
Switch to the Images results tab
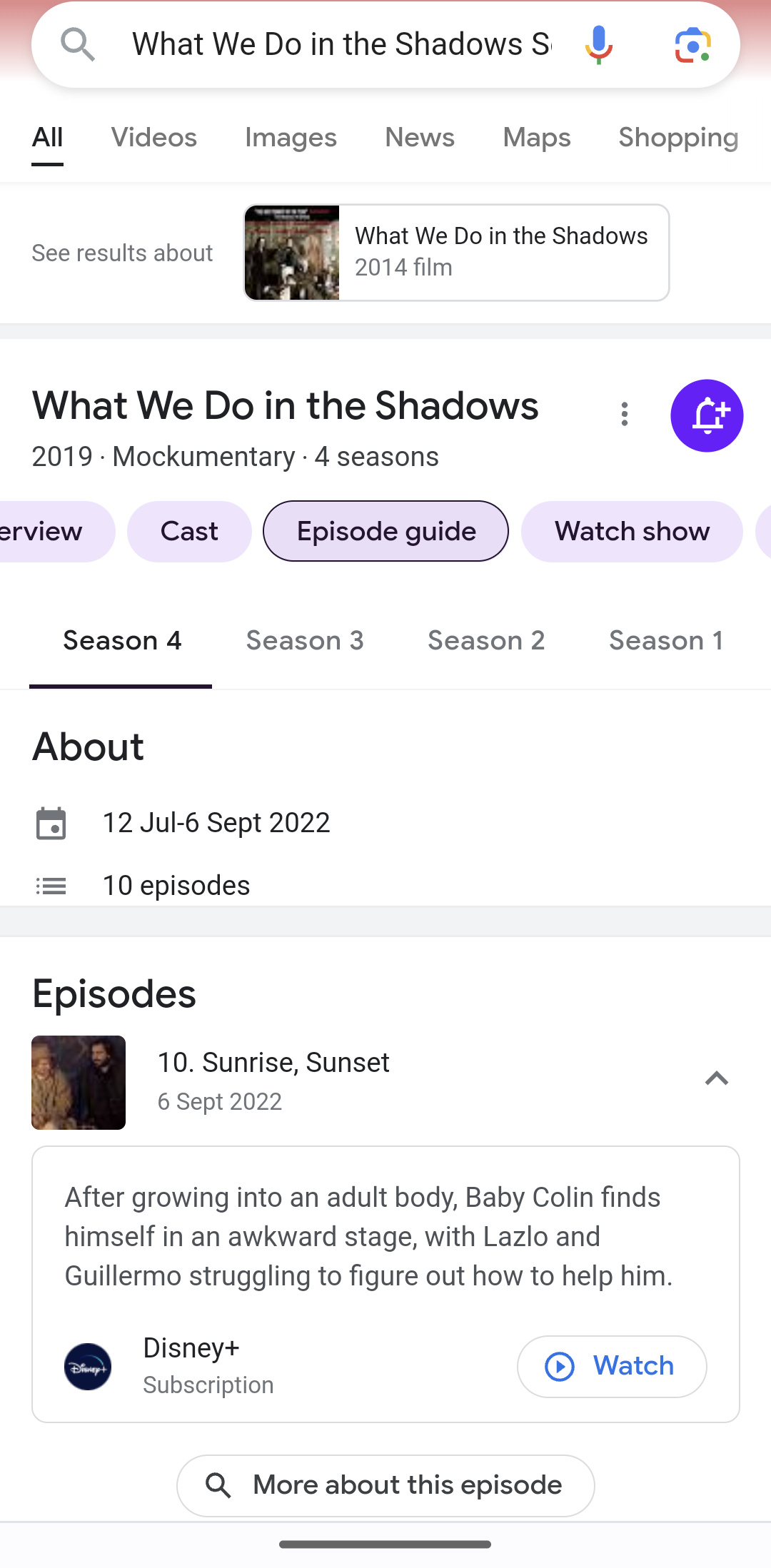point(291,137)
